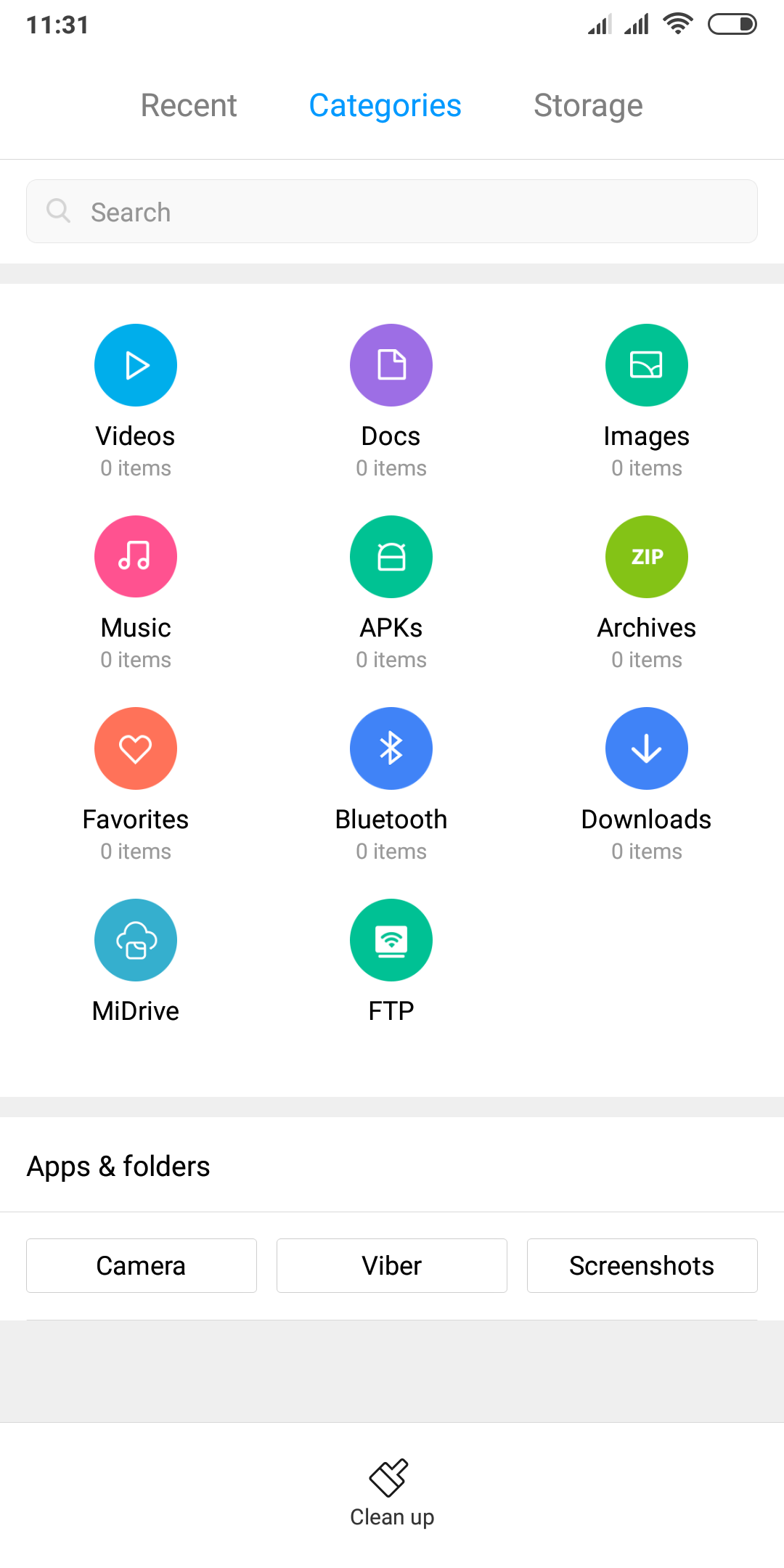Open the Camera folder
Screen dimensions: 784x1568
point(142,1265)
